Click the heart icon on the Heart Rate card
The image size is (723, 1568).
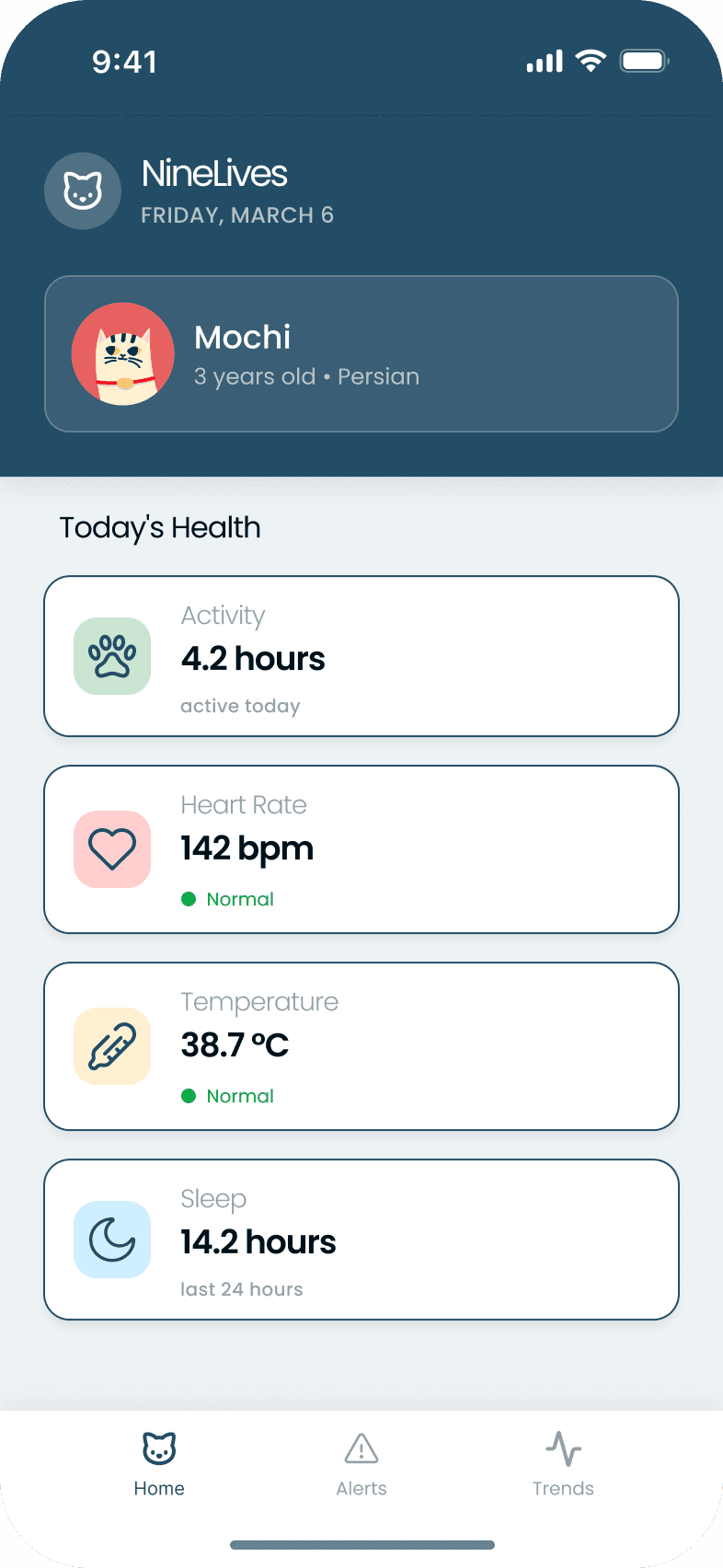(x=111, y=848)
